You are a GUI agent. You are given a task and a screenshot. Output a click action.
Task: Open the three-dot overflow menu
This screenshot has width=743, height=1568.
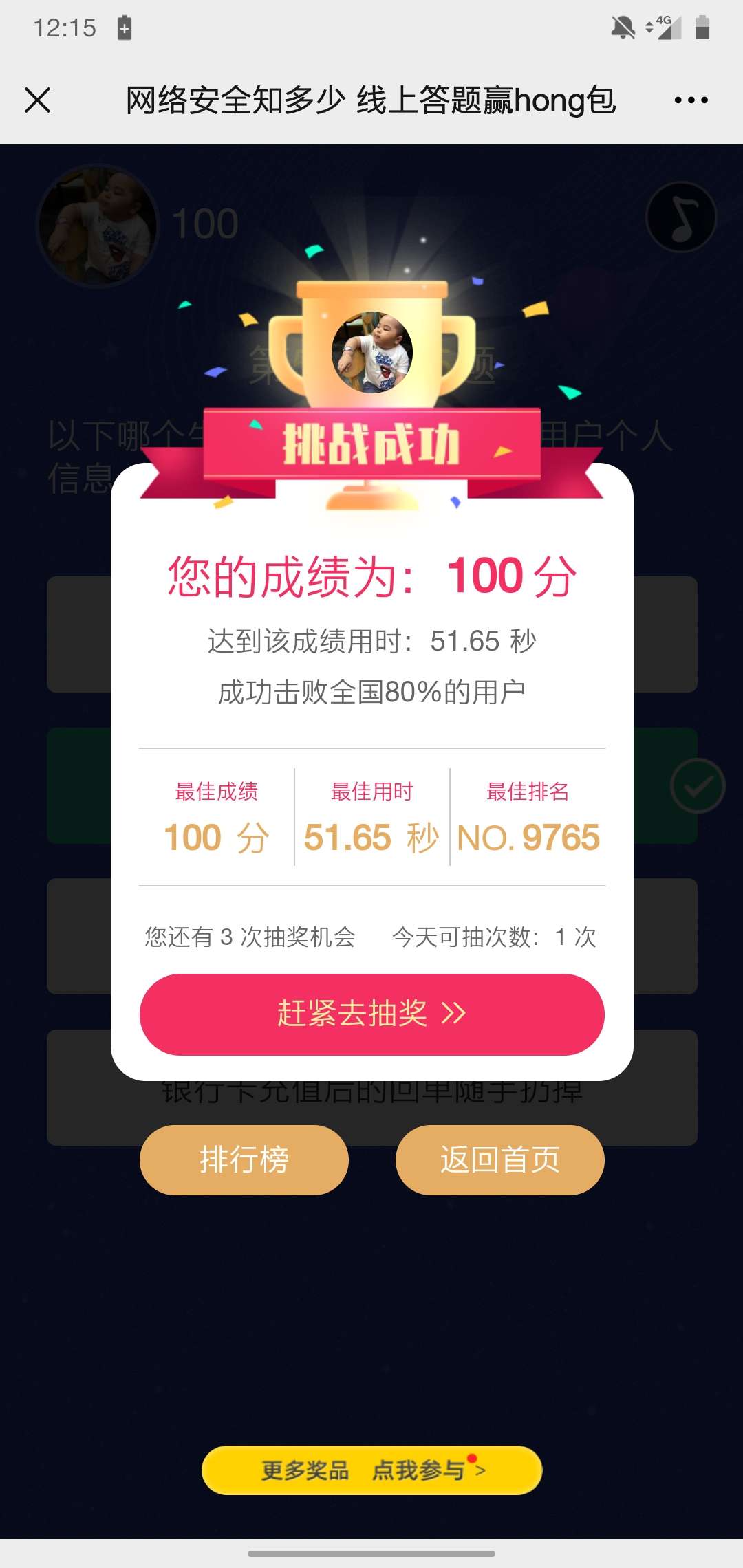[x=691, y=100]
